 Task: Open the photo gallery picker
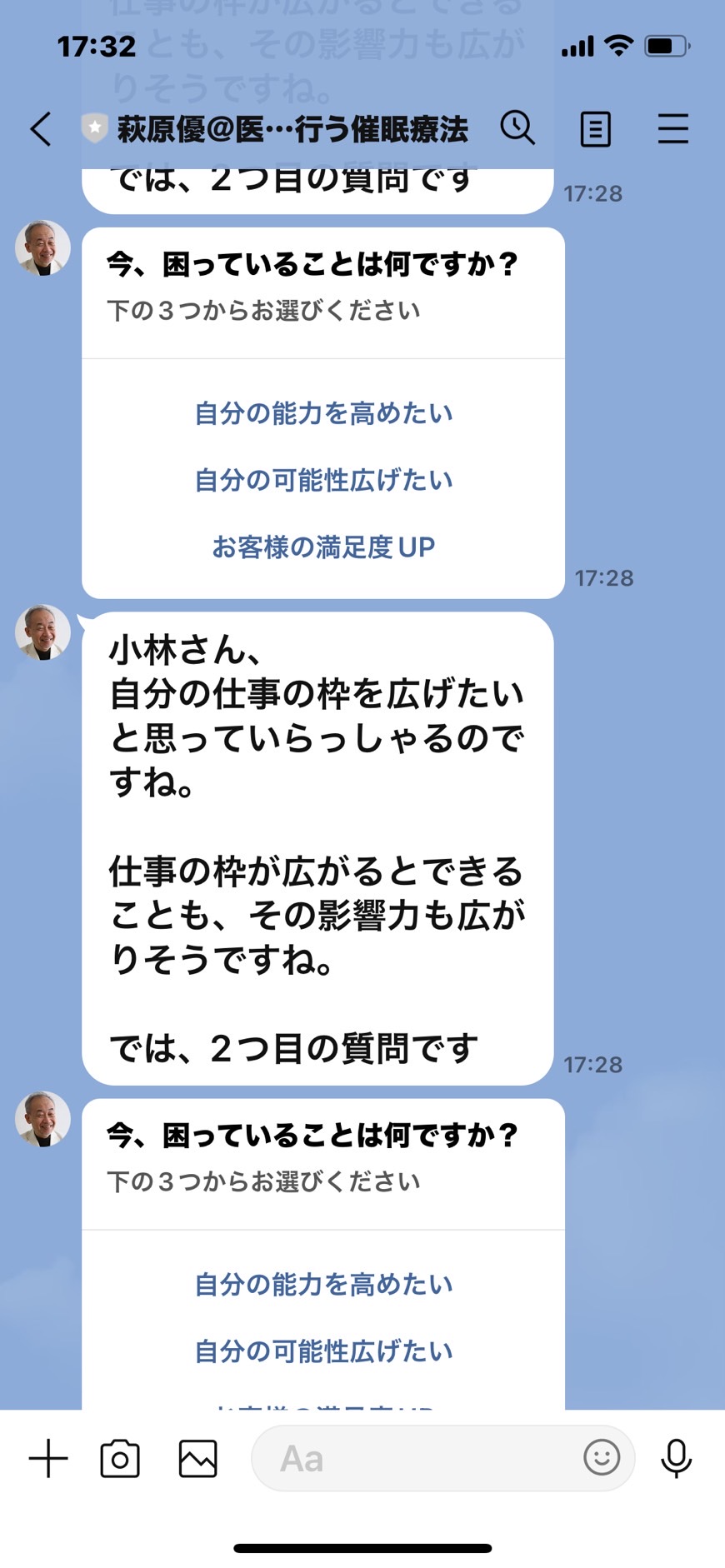(x=197, y=1458)
